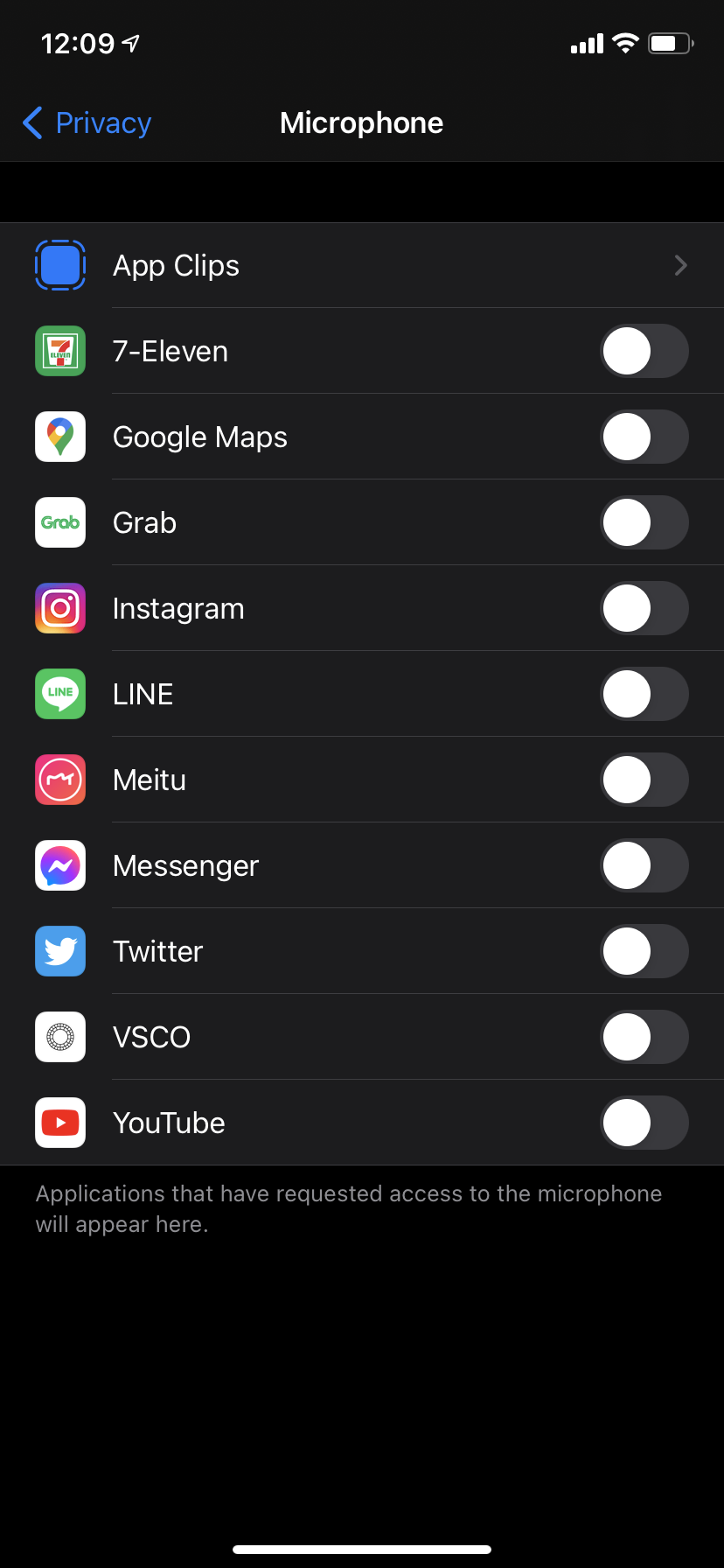Toggle Instagram microphone access

tap(644, 608)
